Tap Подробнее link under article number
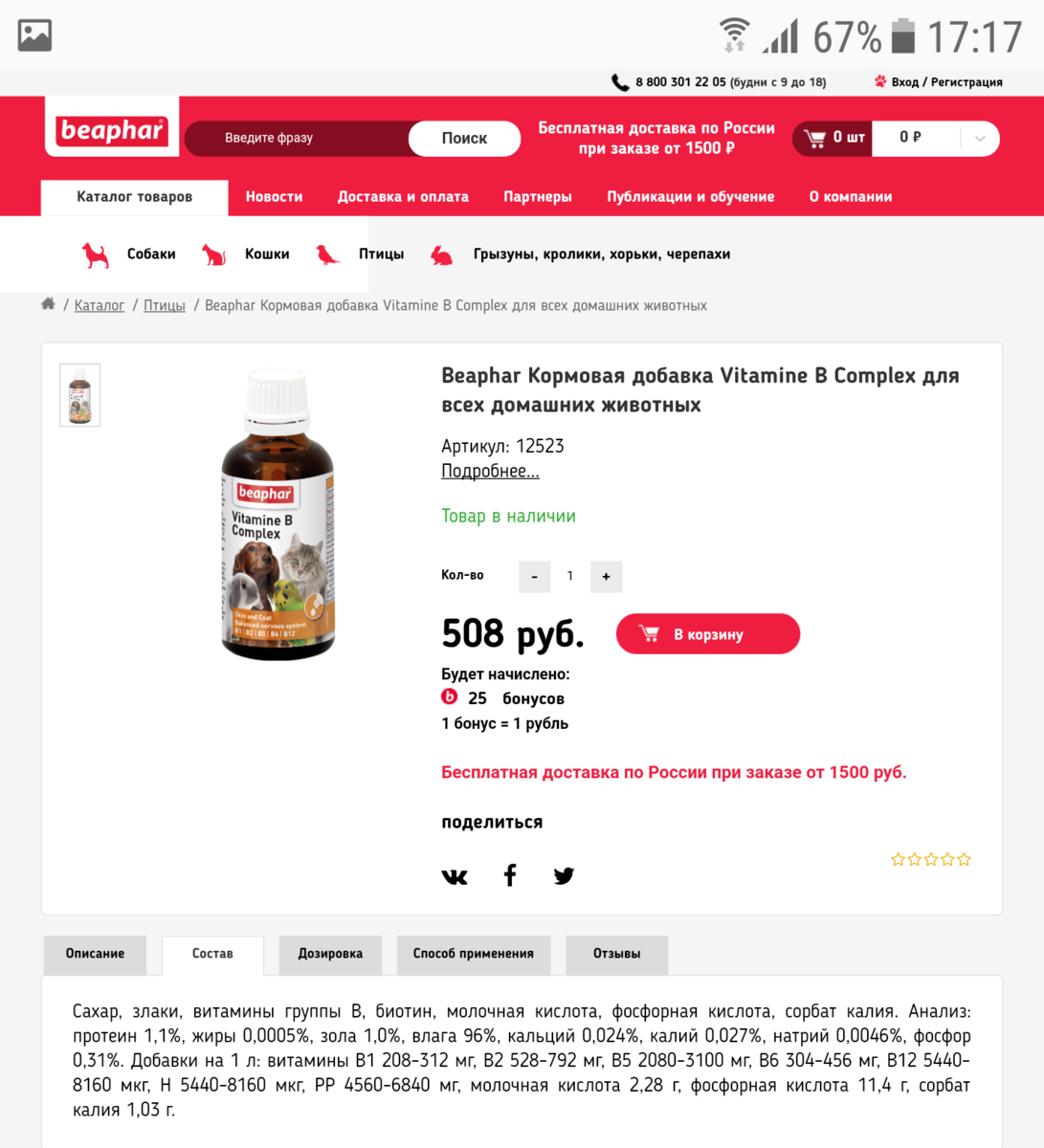Screen dimensions: 1044x1148 click(490, 471)
